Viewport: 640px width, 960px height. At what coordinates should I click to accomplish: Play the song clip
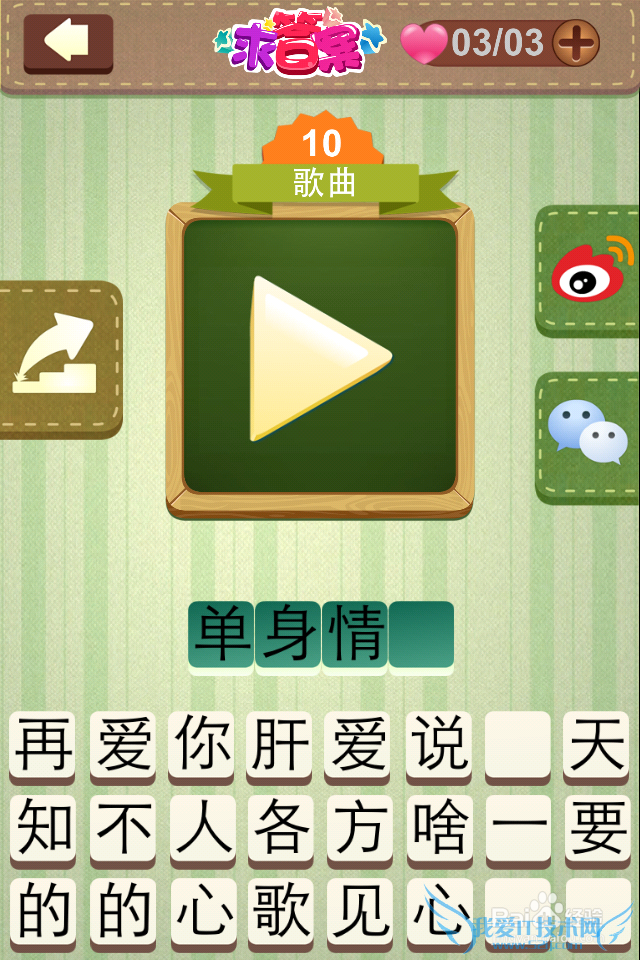(x=319, y=357)
